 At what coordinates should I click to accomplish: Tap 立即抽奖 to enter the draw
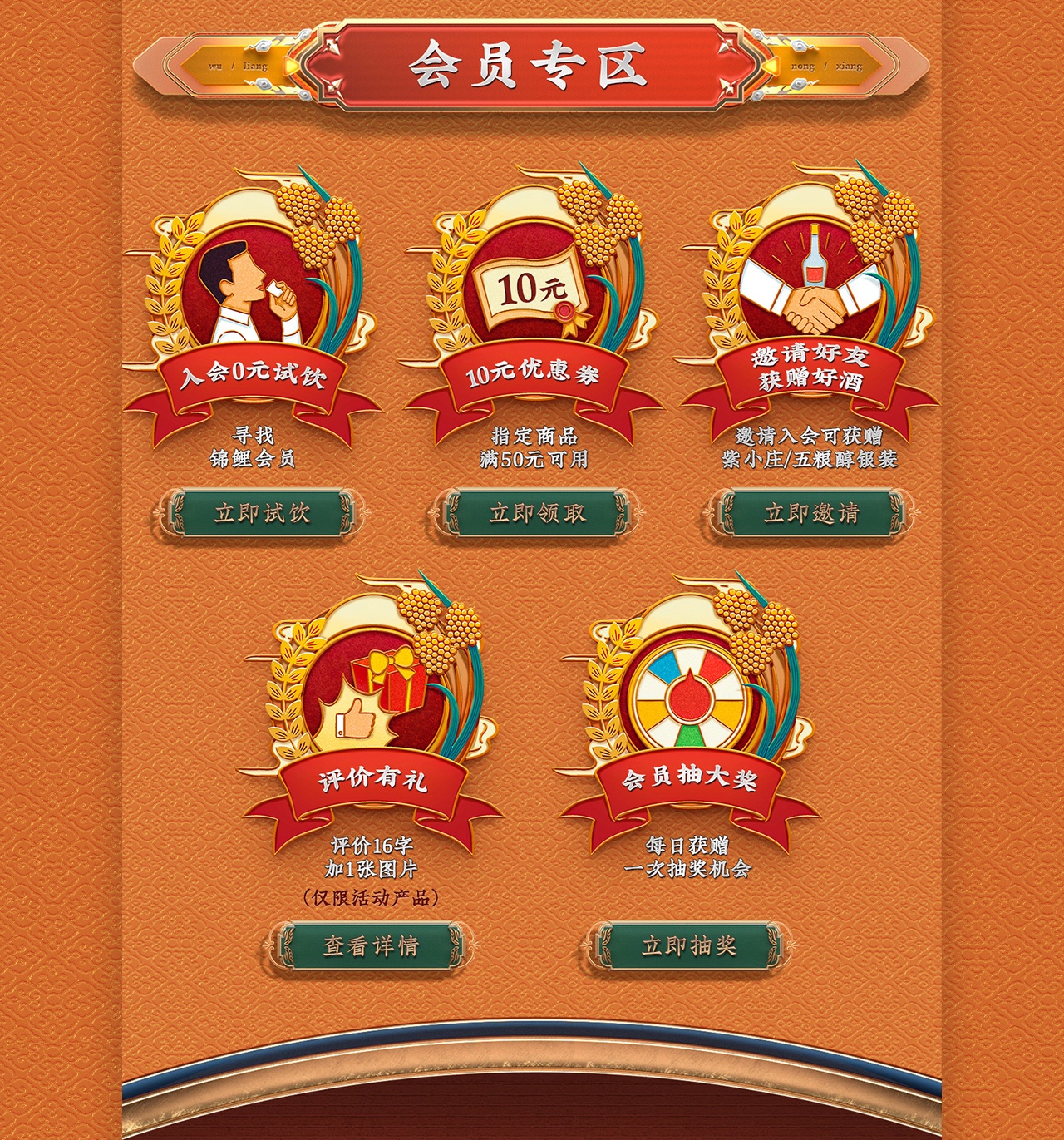689,946
